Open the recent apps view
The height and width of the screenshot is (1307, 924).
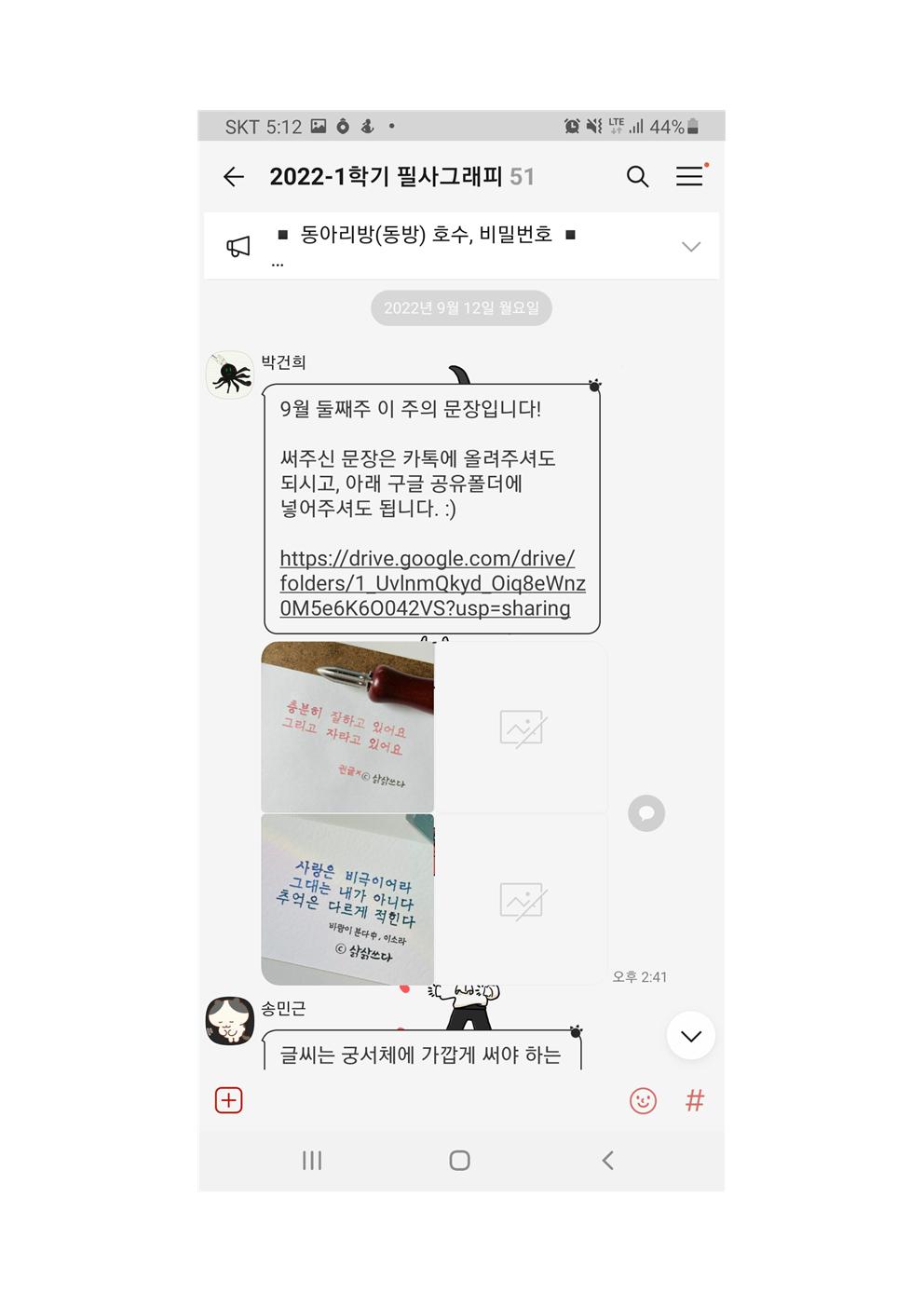point(312,1160)
